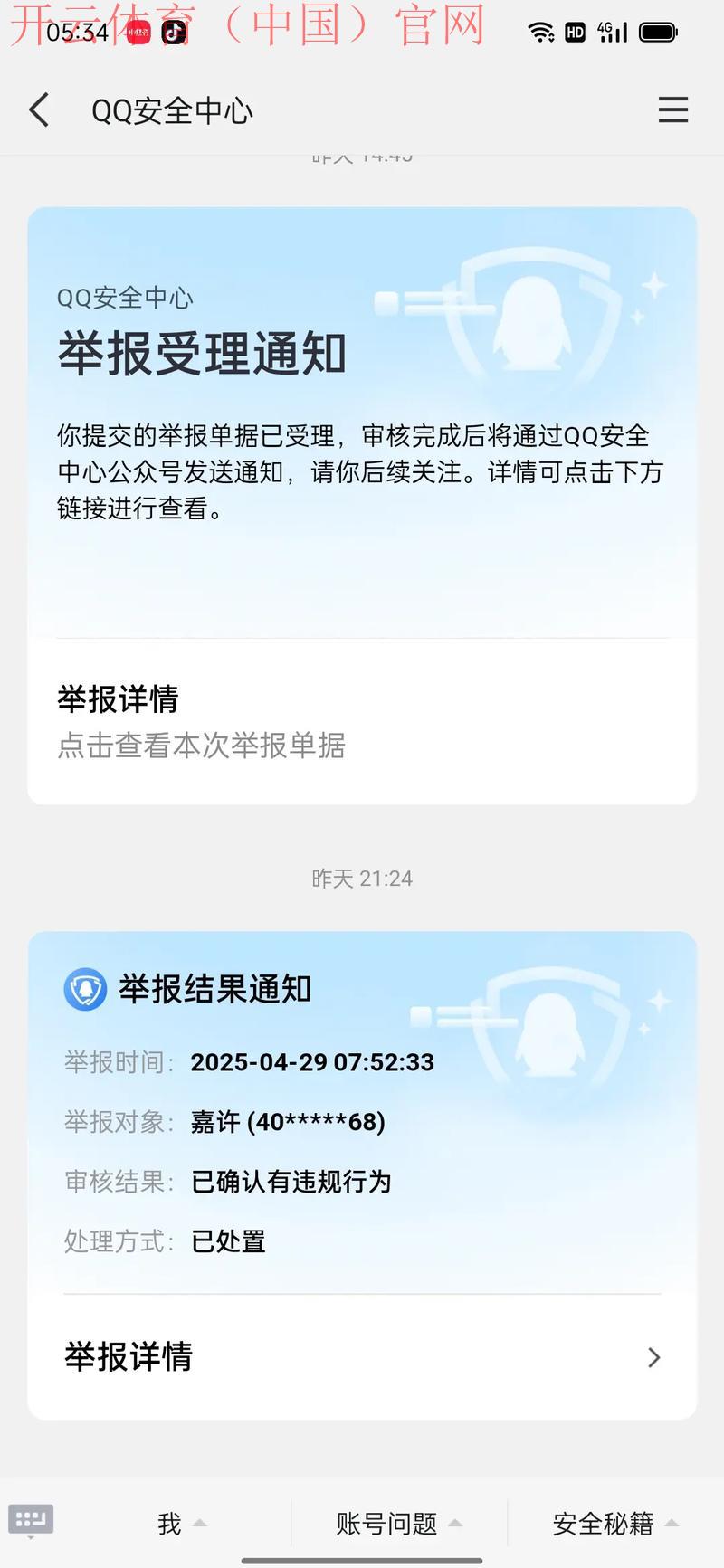This screenshot has width=724, height=1568.
Task: Tap 点击查看本次举报单据 link
Action: click(201, 746)
